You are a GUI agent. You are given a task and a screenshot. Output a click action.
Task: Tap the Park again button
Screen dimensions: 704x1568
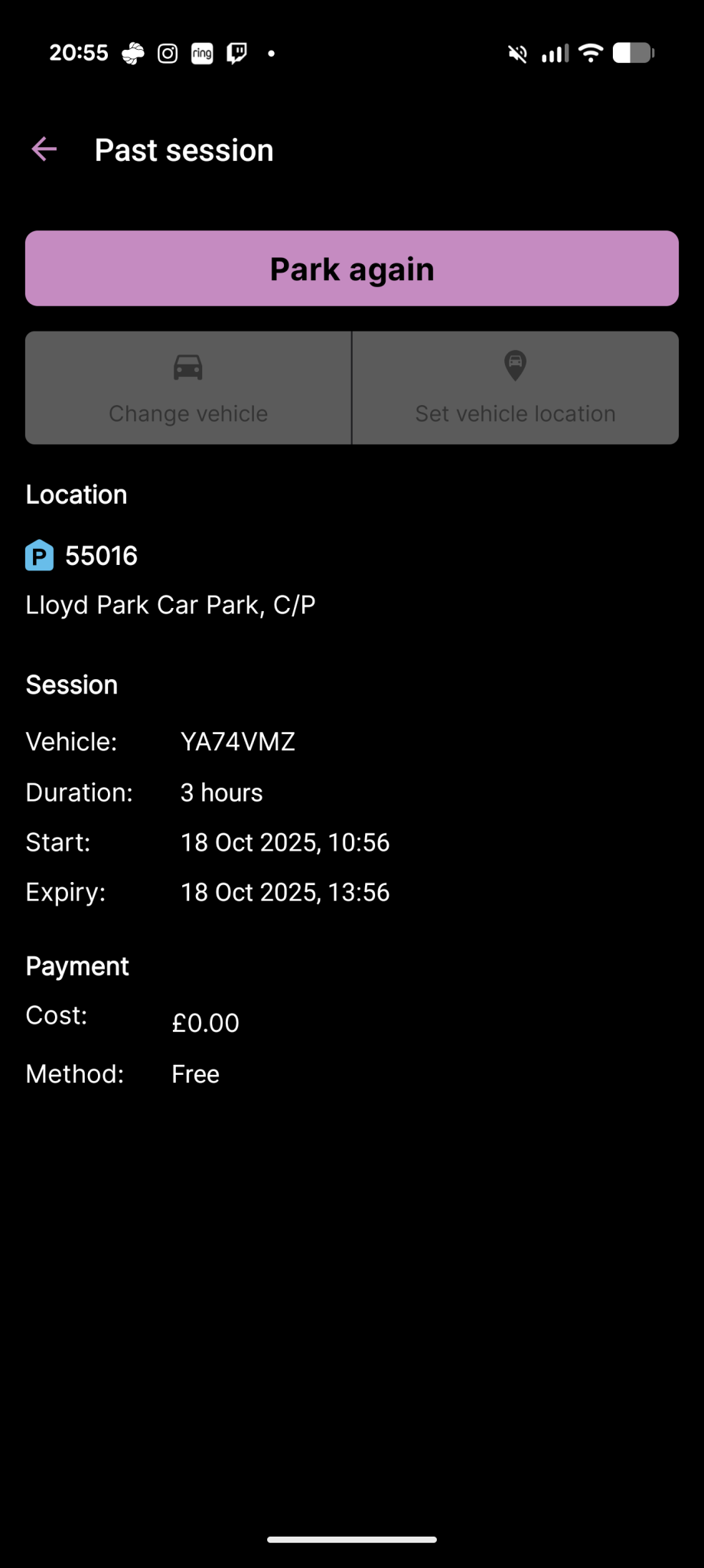point(352,269)
